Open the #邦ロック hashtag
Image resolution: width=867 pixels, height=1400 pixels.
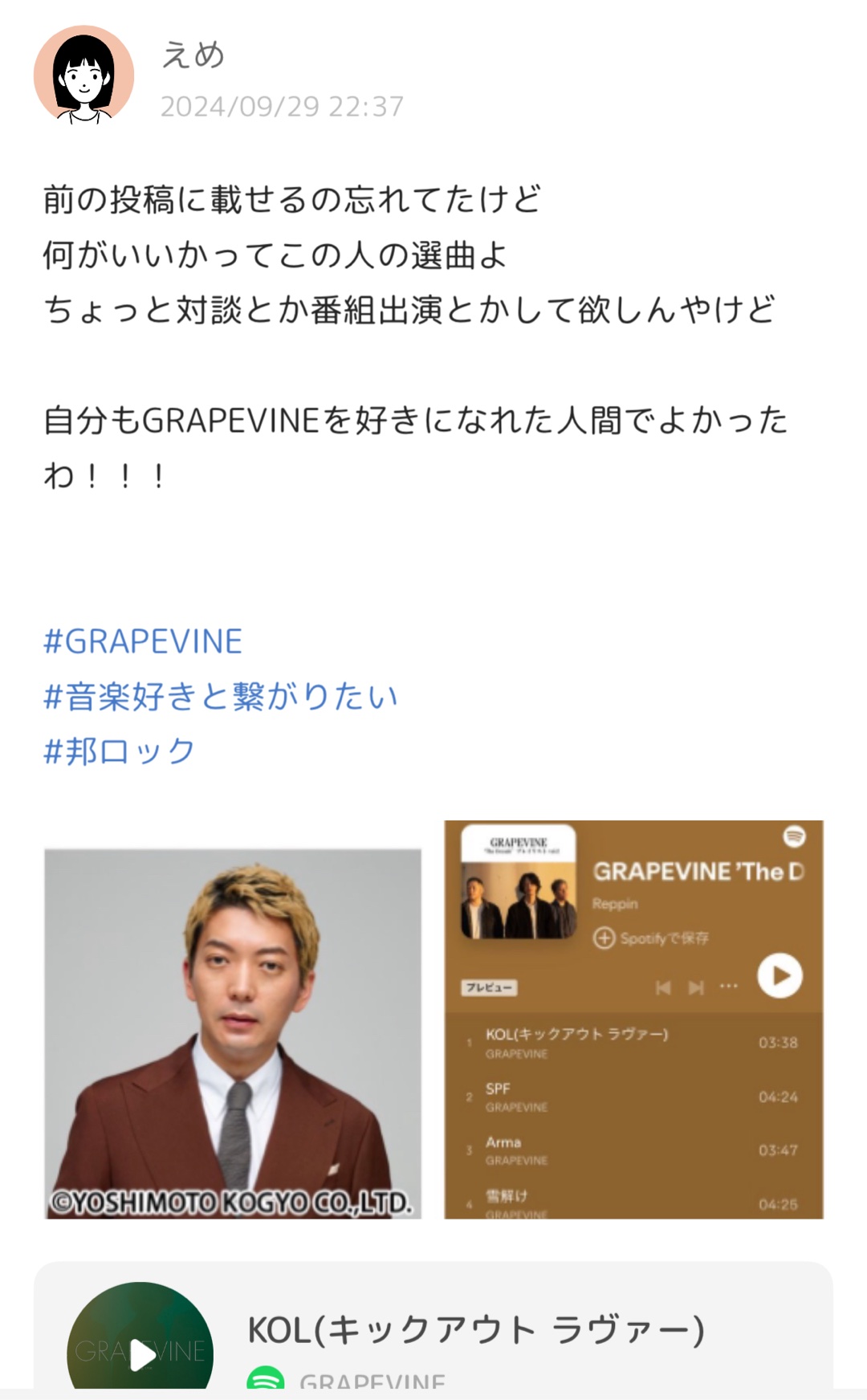(120, 751)
